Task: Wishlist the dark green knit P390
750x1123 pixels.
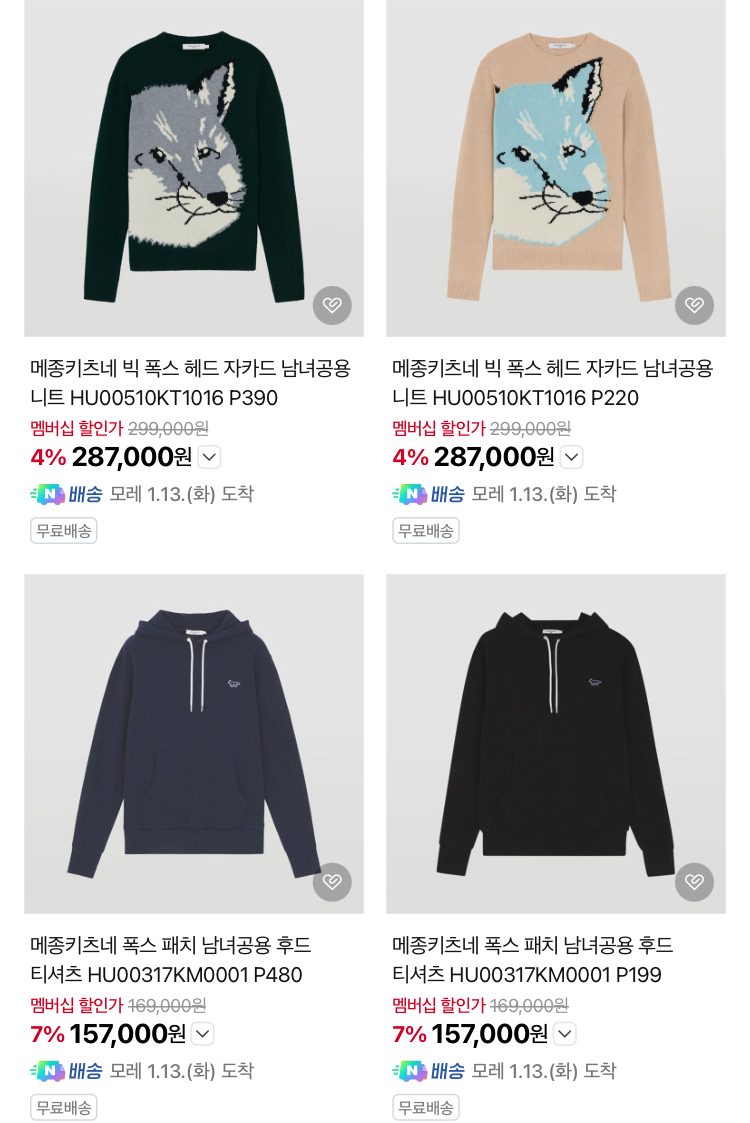Action: click(x=332, y=305)
